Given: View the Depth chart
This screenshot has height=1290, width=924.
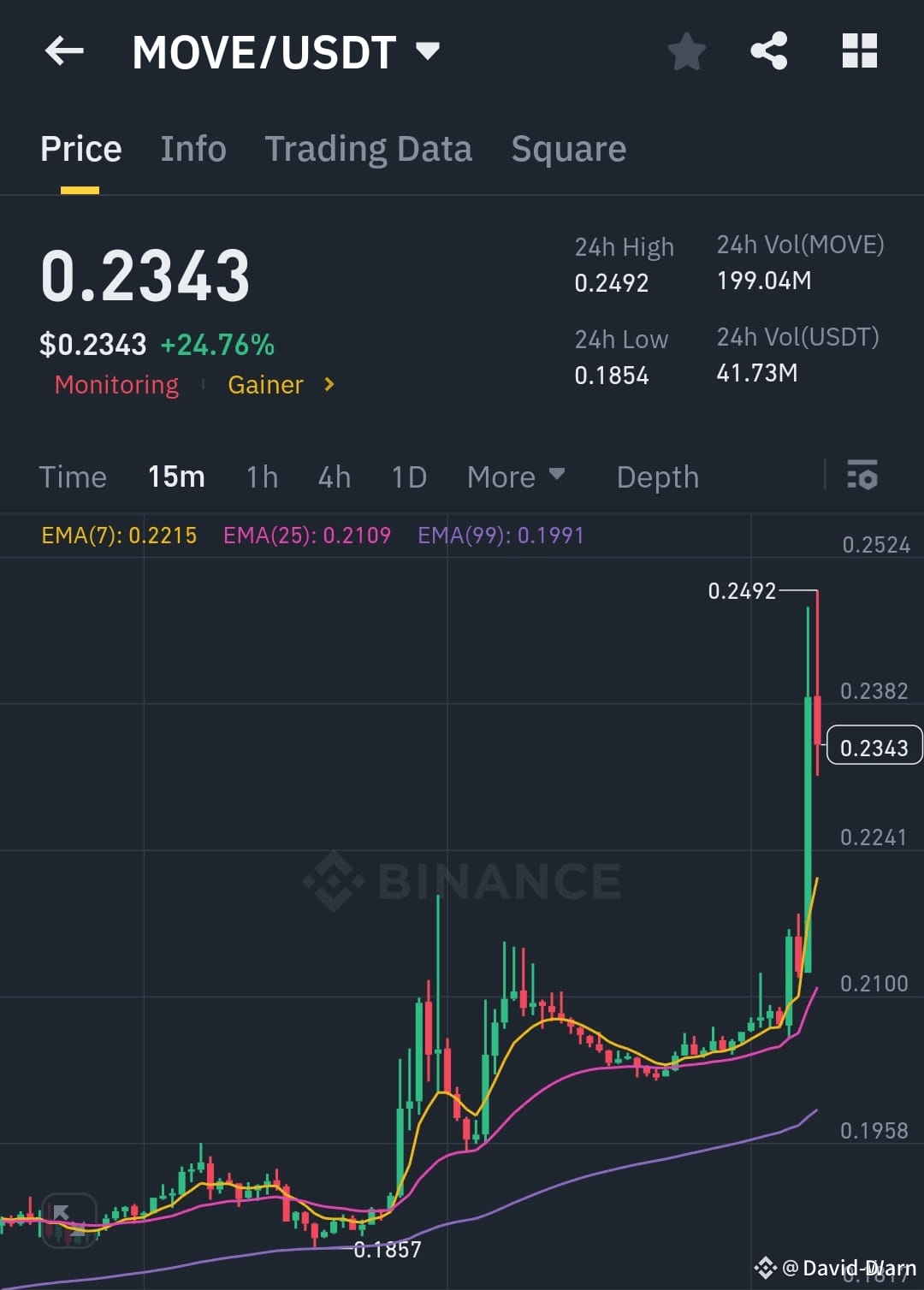Looking at the screenshot, I should pos(657,476).
